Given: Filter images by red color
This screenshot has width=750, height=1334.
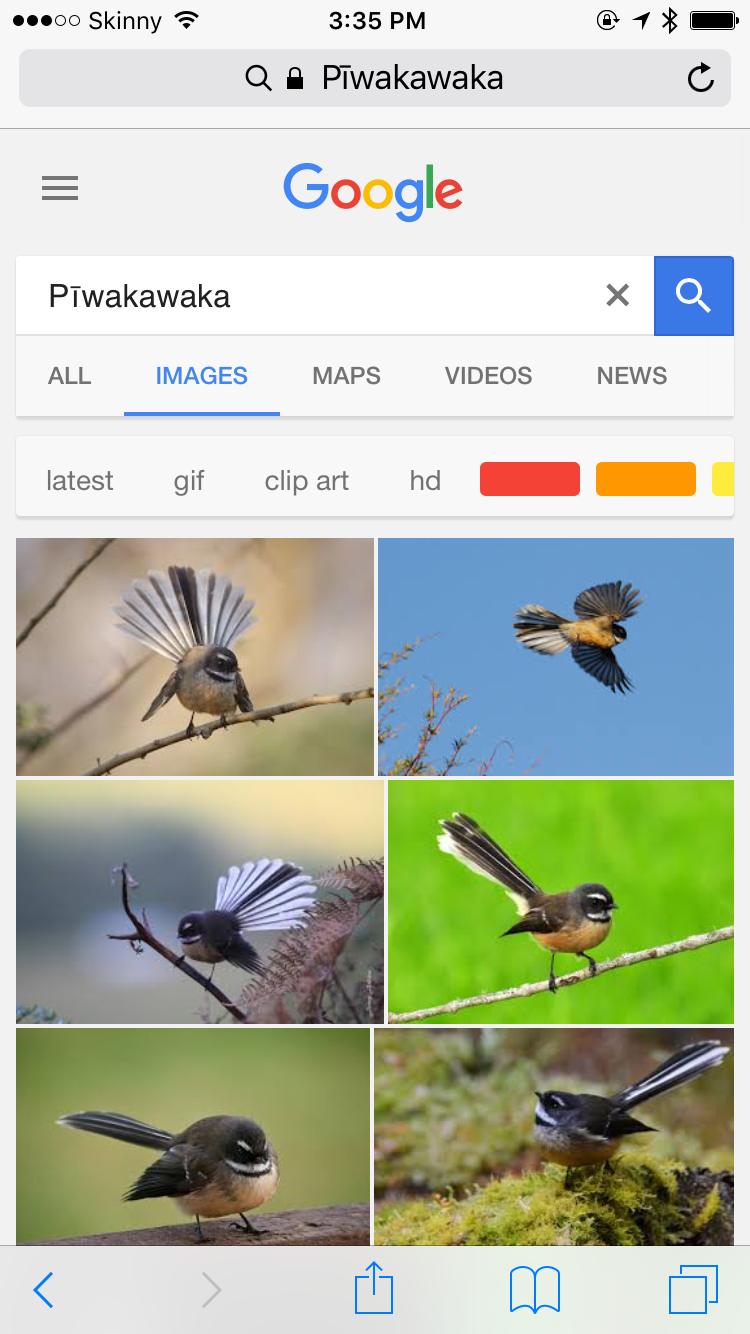Looking at the screenshot, I should (x=530, y=479).
